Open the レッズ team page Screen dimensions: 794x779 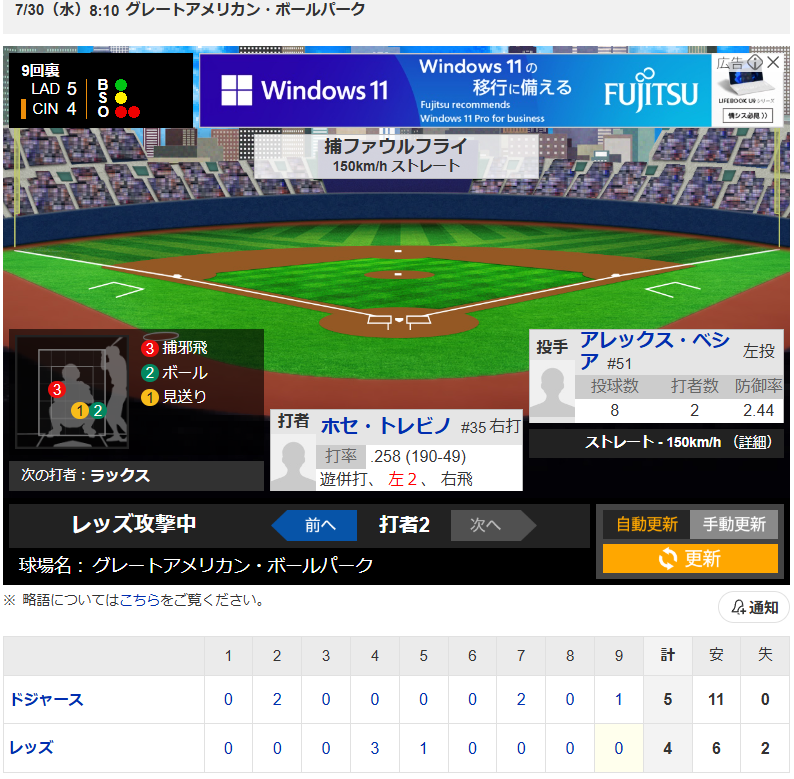pyautogui.click(x=32, y=747)
